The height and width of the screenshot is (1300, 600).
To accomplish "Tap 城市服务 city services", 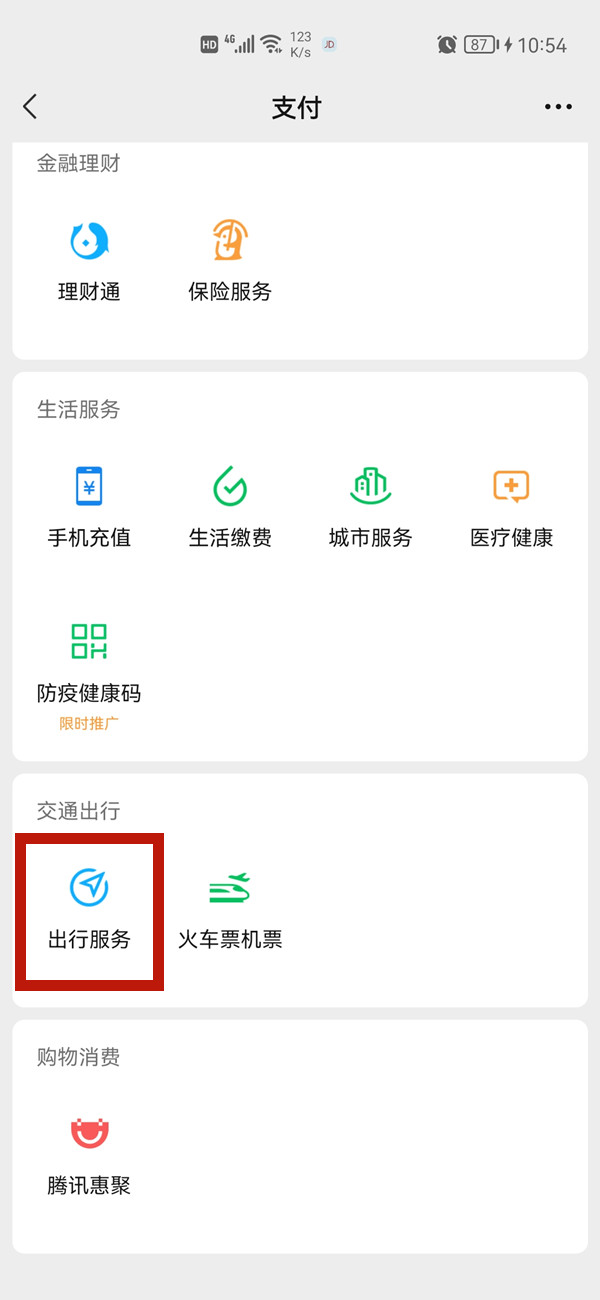I will 370,506.
